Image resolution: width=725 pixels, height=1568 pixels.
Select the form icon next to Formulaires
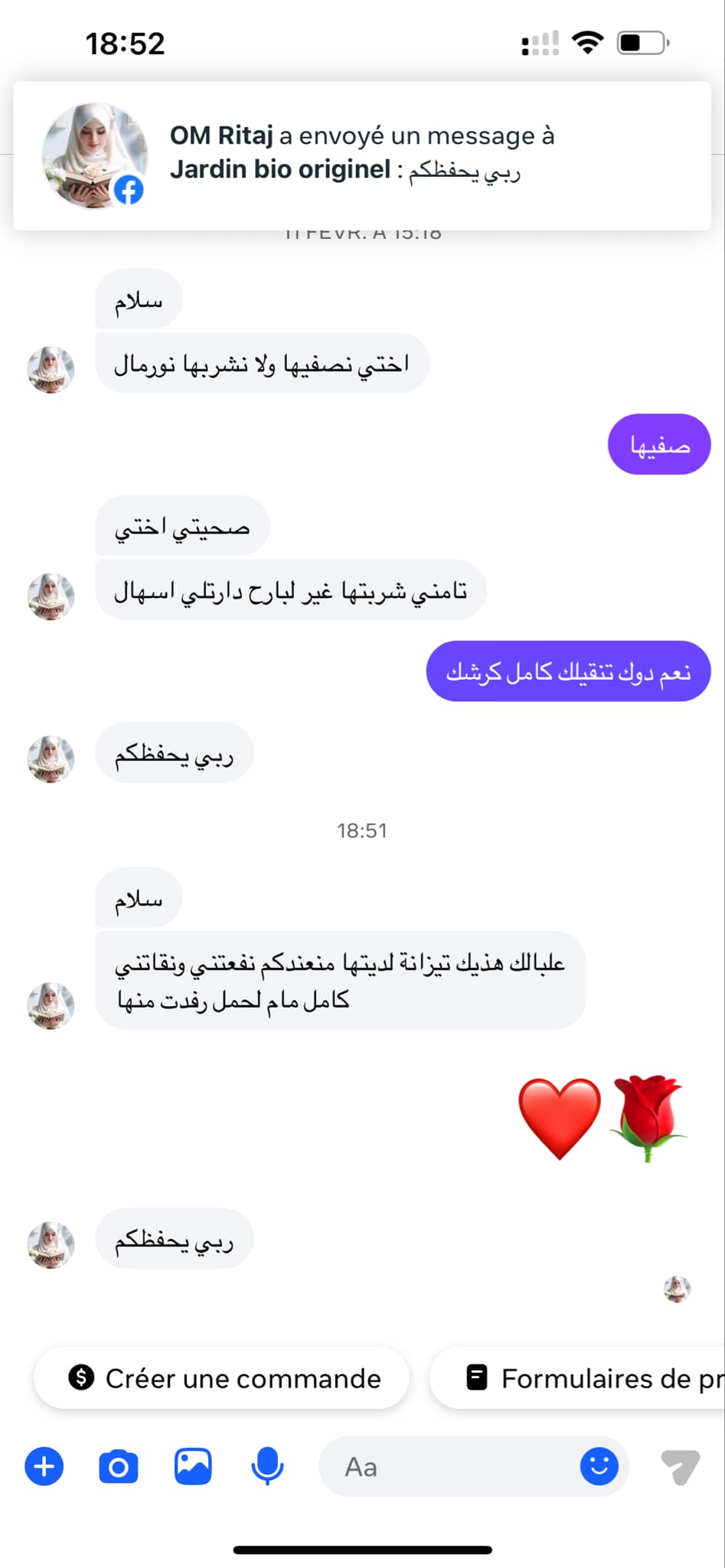coord(476,1377)
